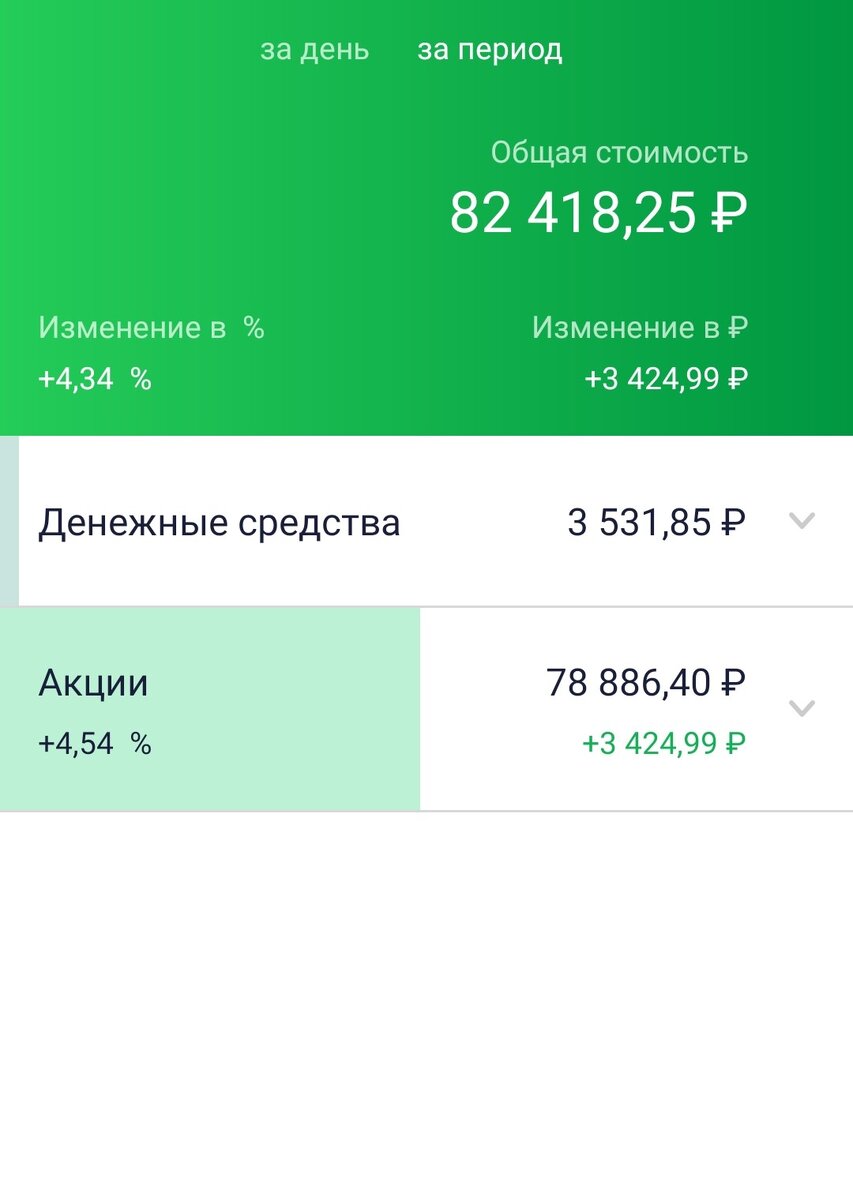Click the green highlight panel of Акции
The image size is (853, 1200).
[210, 708]
